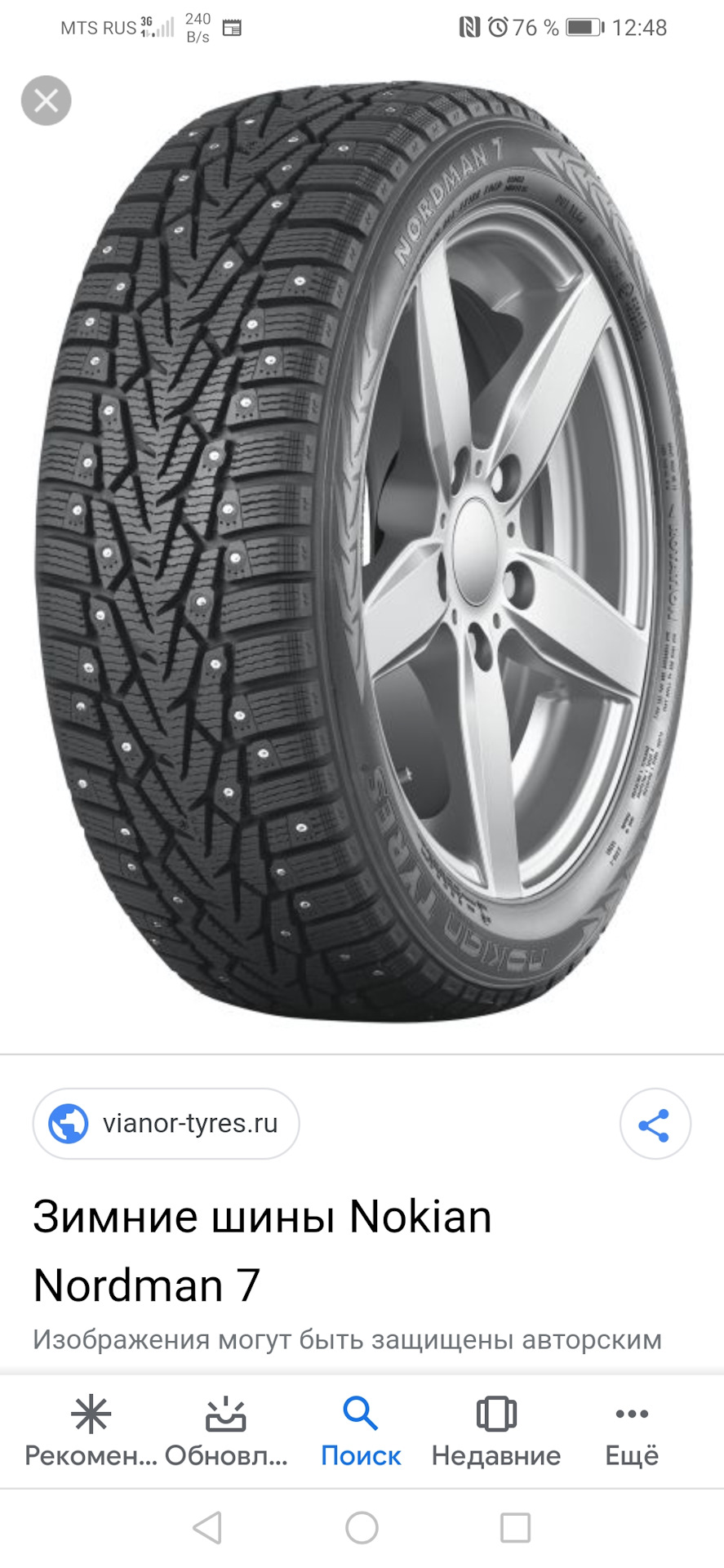This screenshot has height=1568, width=724.
Task: Share this tyre image
Action: point(655,1125)
